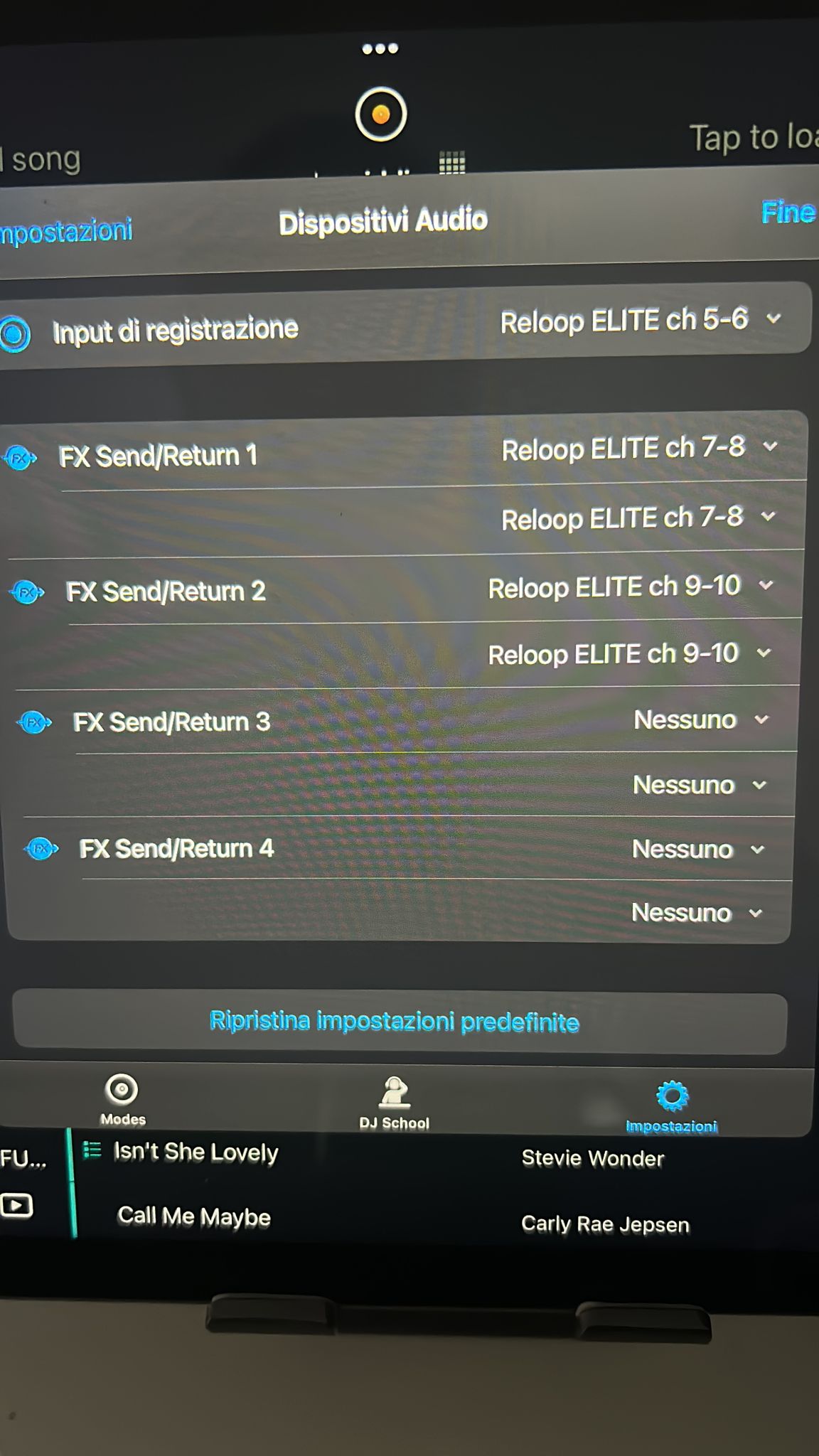Select the song Isn't She Lovely
Viewport: 819px width, 1456px height.
[196, 1152]
